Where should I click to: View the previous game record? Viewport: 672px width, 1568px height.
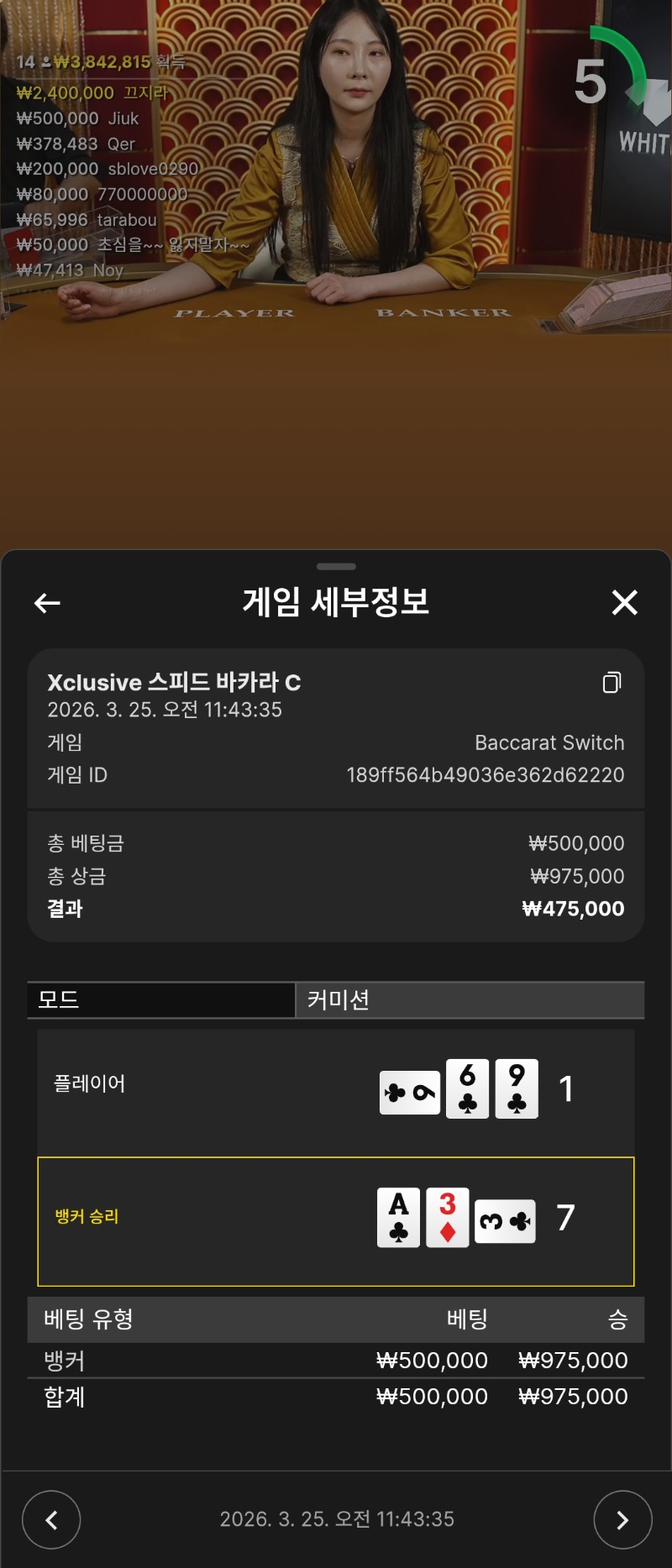pyautogui.click(x=51, y=1519)
